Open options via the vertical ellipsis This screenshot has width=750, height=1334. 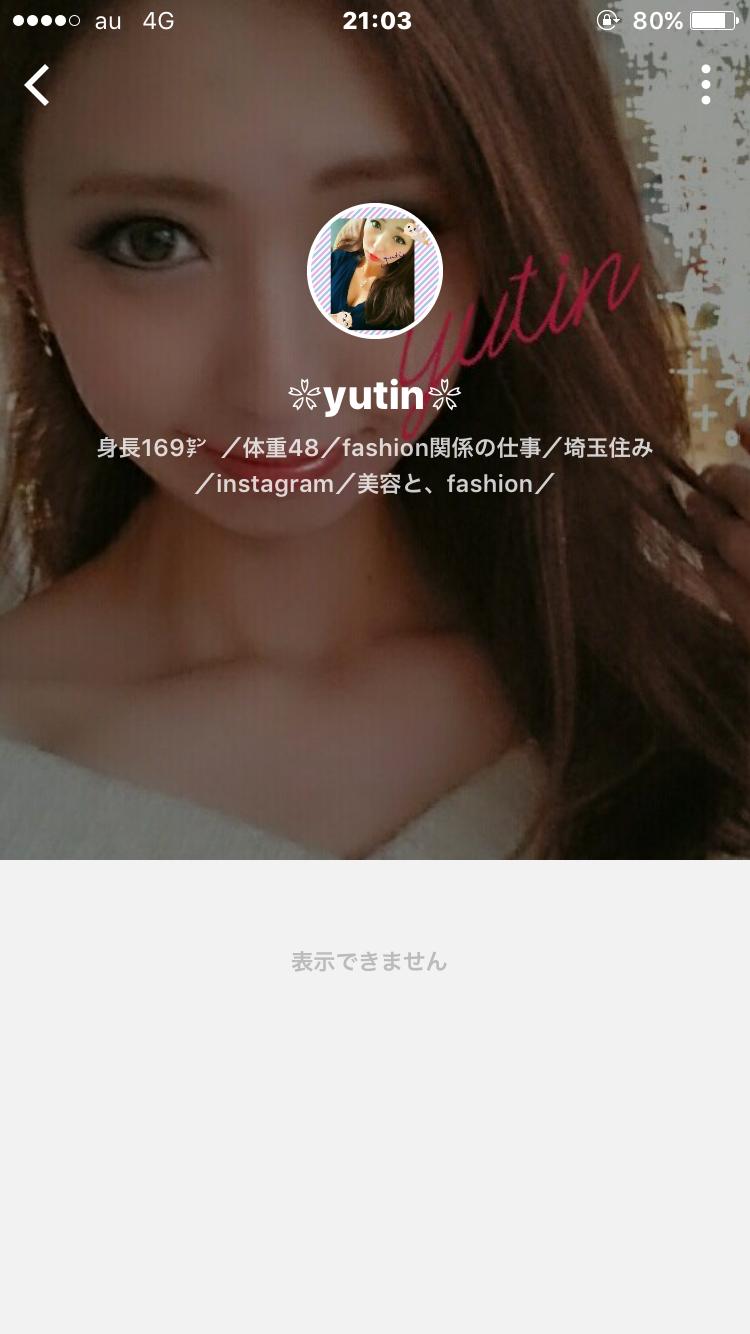point(707,86)
